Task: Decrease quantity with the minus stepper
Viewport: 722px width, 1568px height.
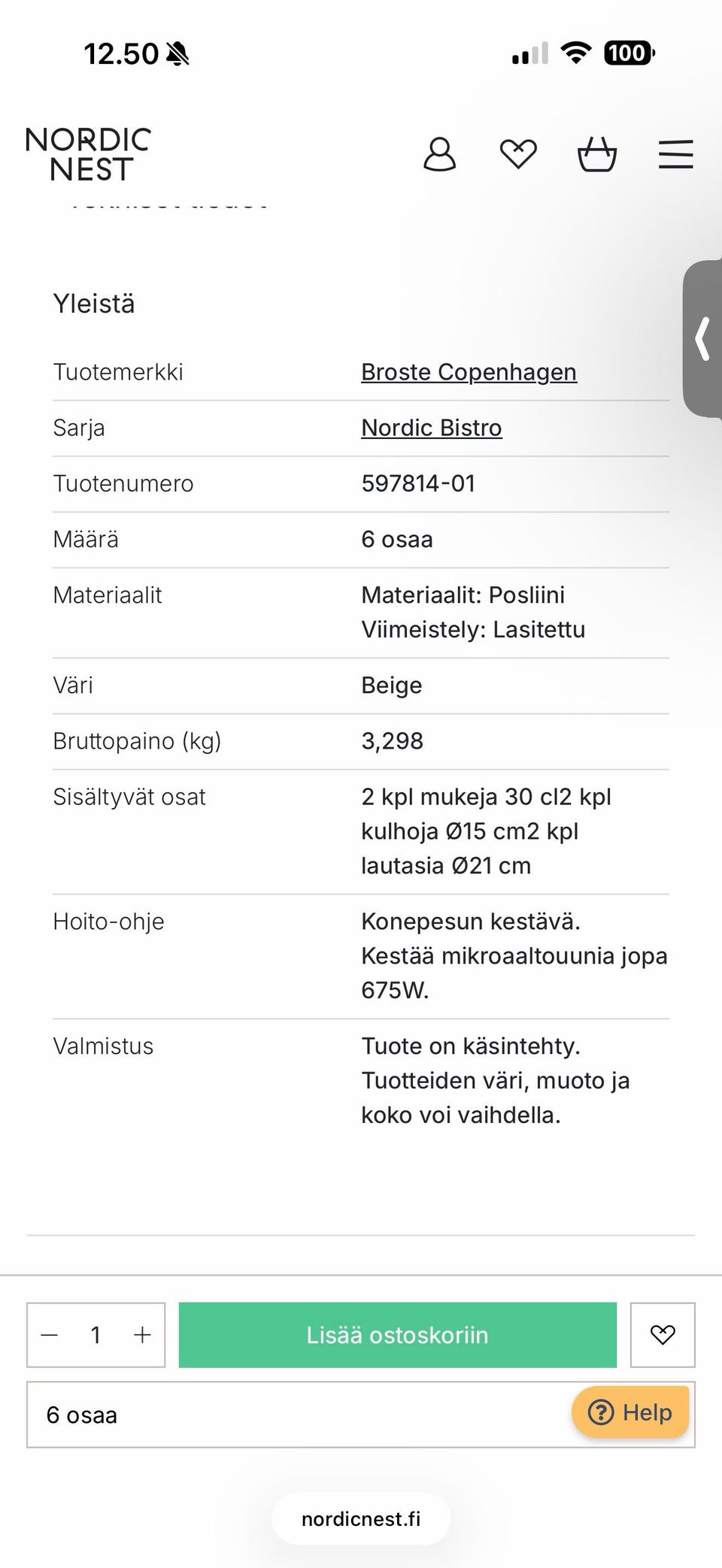Action: (49, 1334)
